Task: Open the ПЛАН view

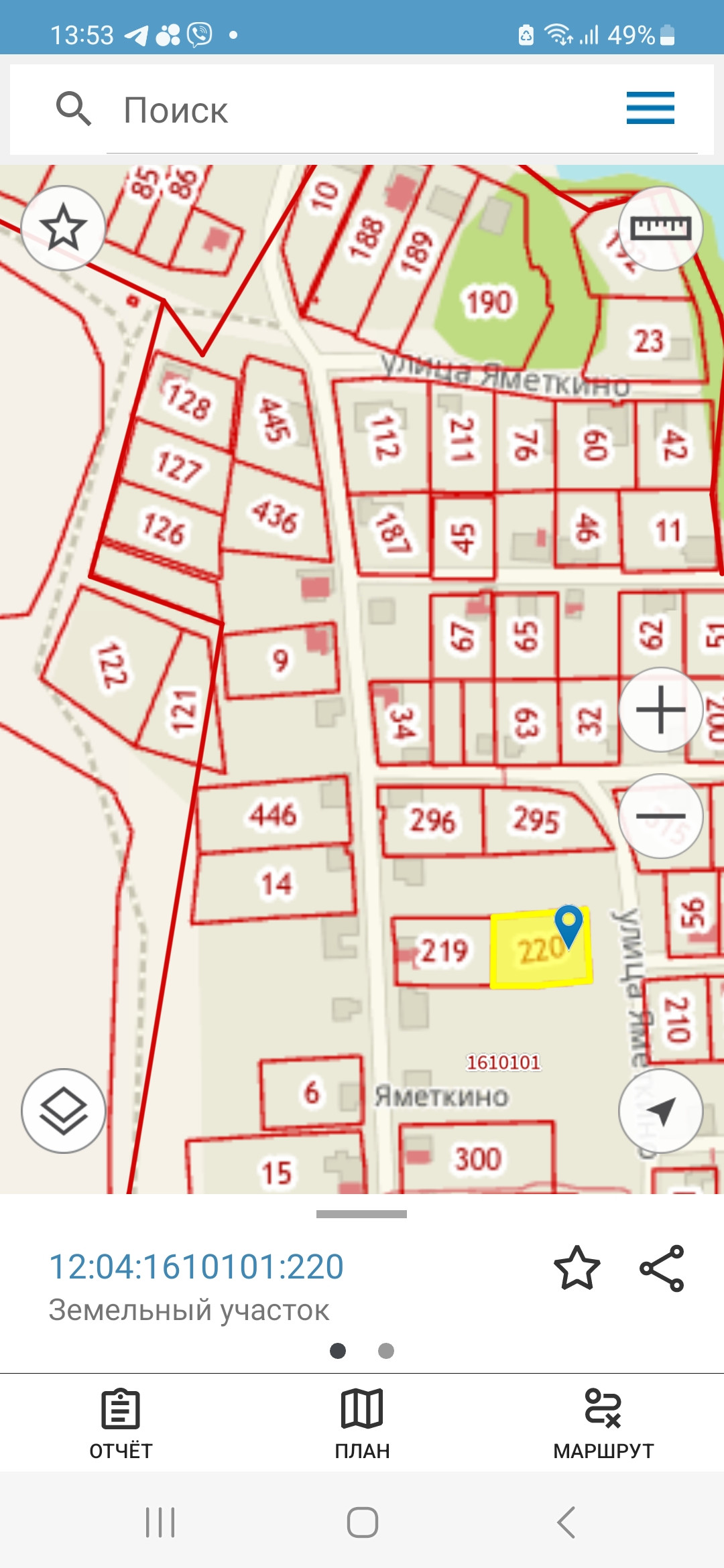Action: (x=362, y=1423)
